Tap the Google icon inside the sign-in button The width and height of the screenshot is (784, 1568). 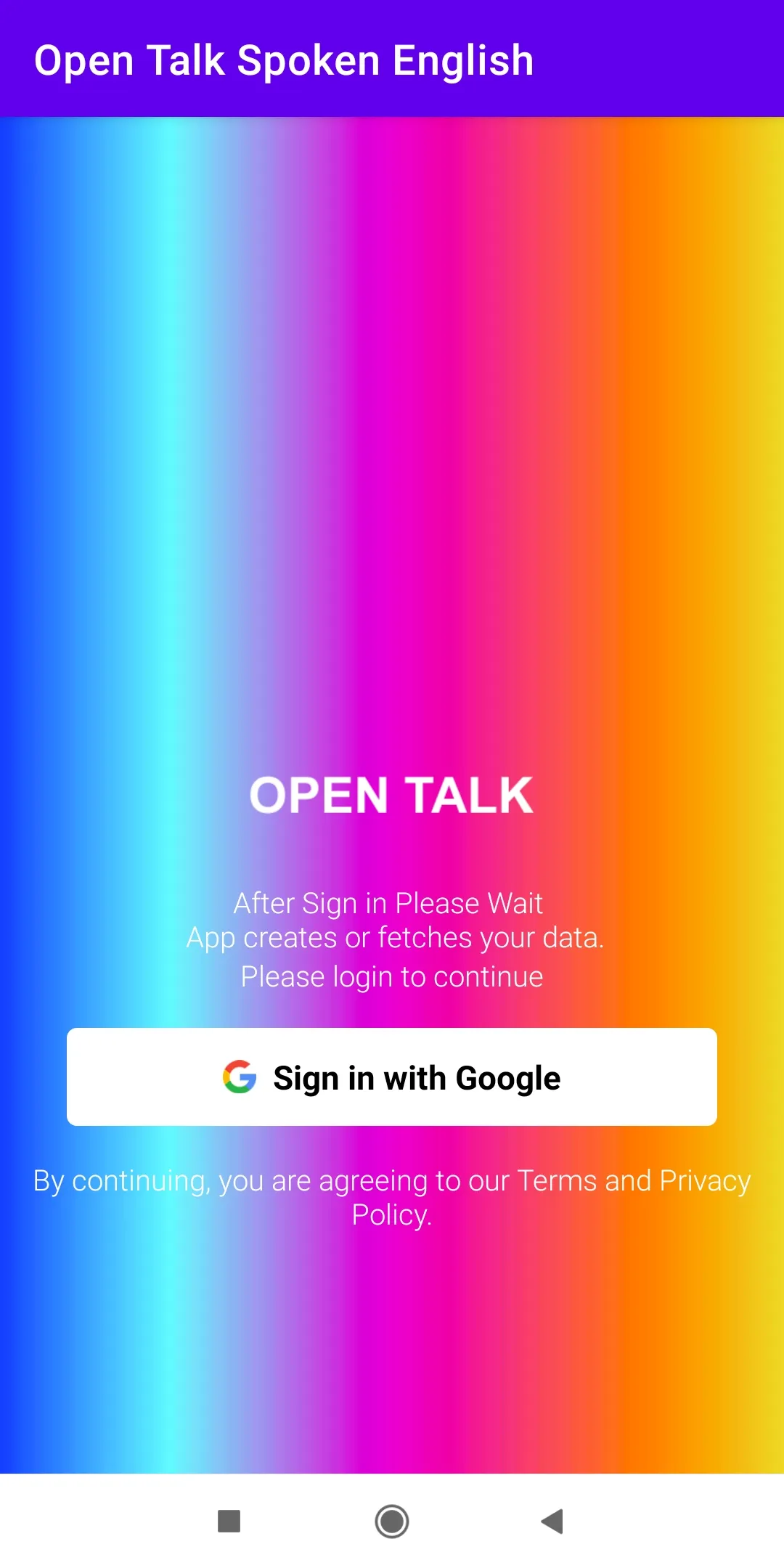[240, 1077]
